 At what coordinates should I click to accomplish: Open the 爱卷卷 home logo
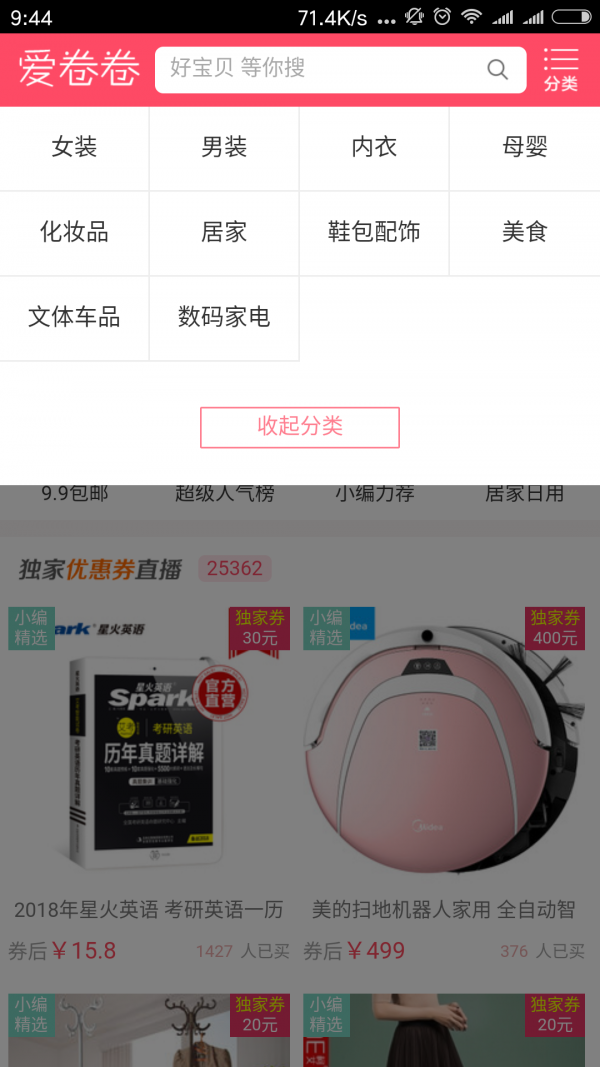[x=79, y=70]
